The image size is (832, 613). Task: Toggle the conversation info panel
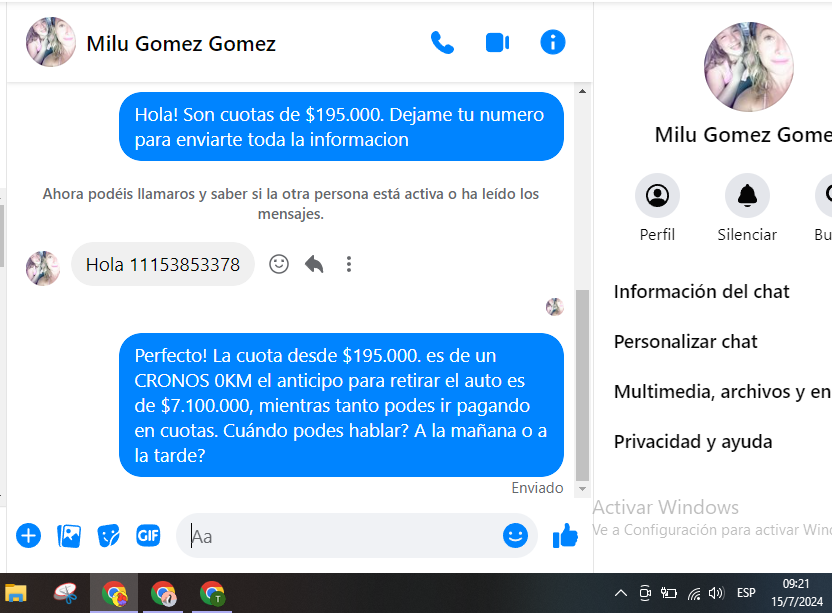coord(552,42)
